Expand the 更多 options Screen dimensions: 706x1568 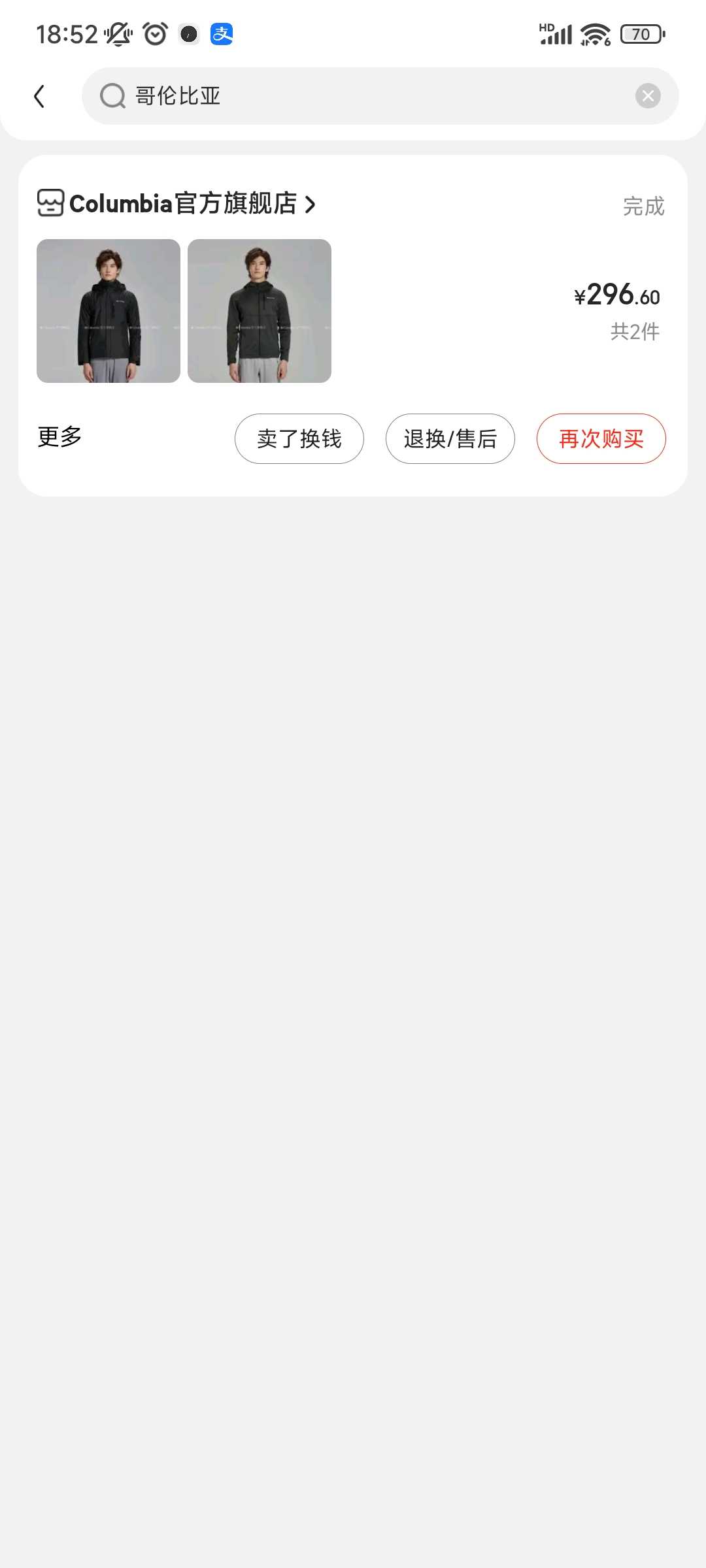coord(59,436)
